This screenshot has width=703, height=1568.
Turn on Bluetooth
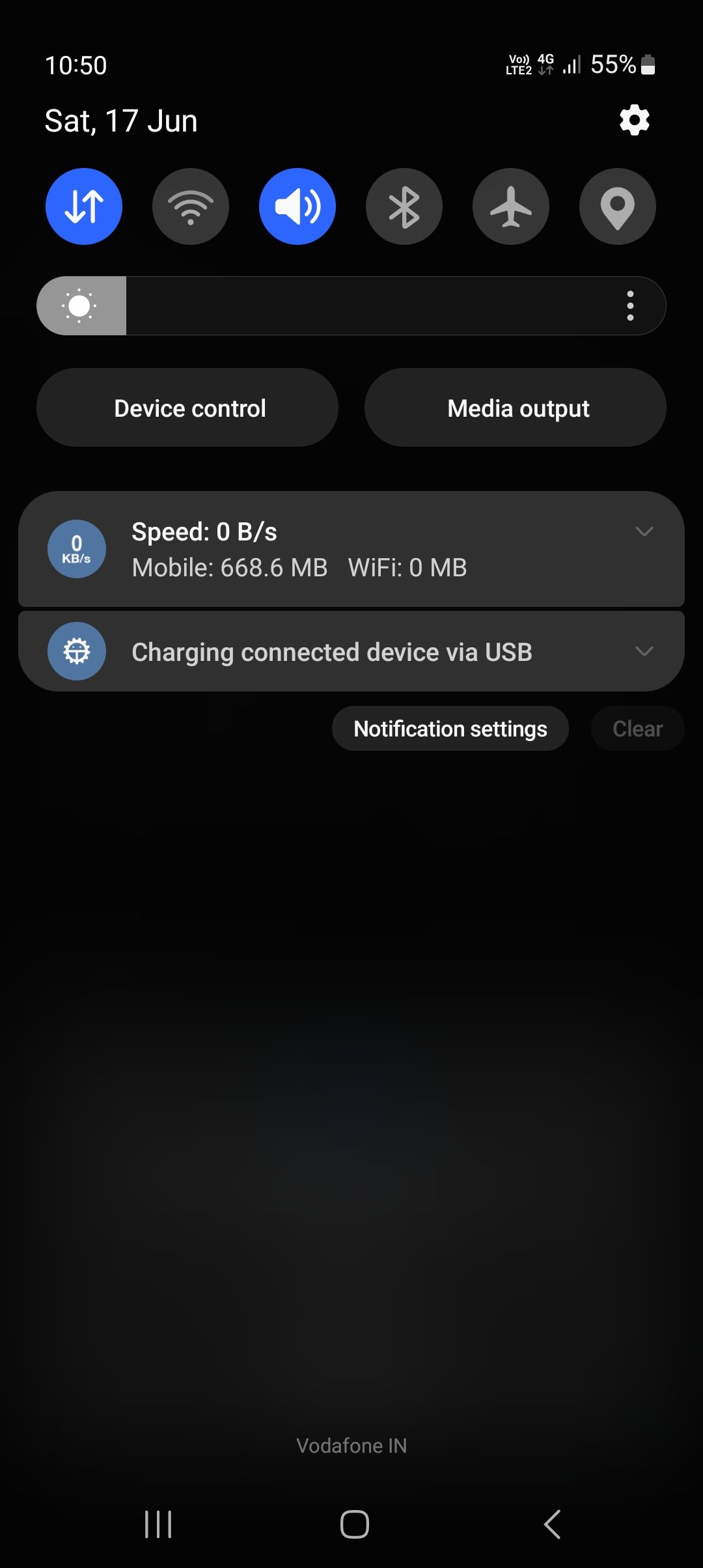point(404,206)
